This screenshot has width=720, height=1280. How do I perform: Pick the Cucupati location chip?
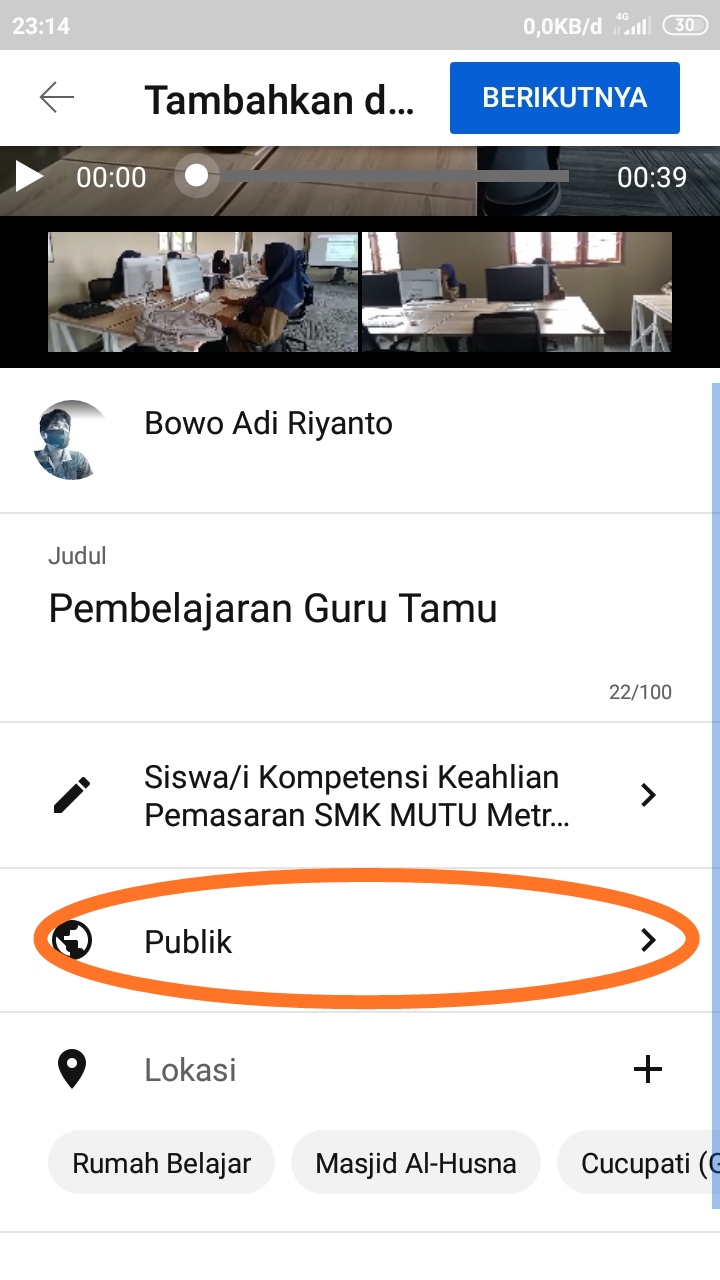pyautogui.click(x=638, y=1163)
